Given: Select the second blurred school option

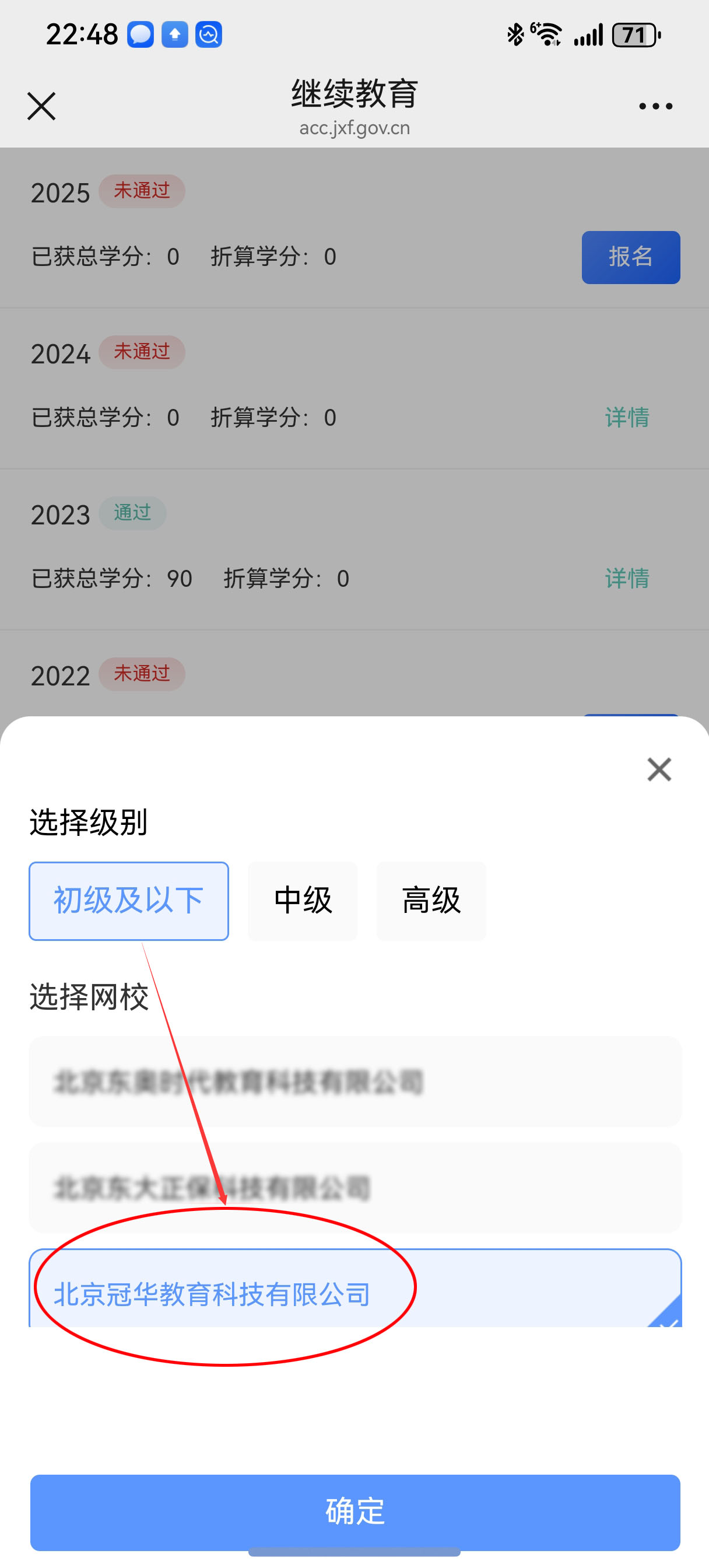Looking at the screenshot, I should point(356,1188).
